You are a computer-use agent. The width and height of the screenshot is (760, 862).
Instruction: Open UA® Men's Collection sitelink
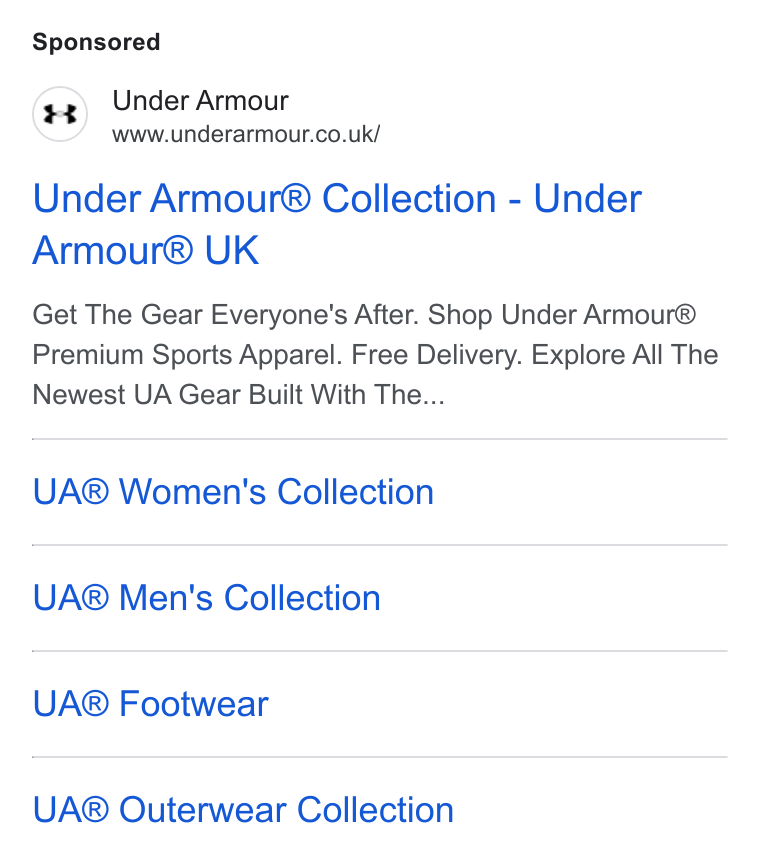pos(206,598)
